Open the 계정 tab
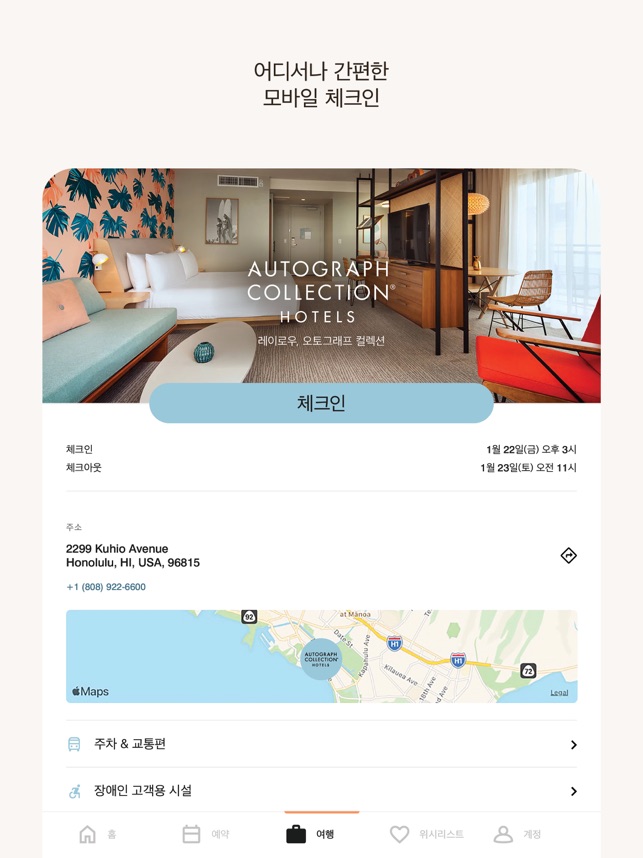 (x=518, y=834)
